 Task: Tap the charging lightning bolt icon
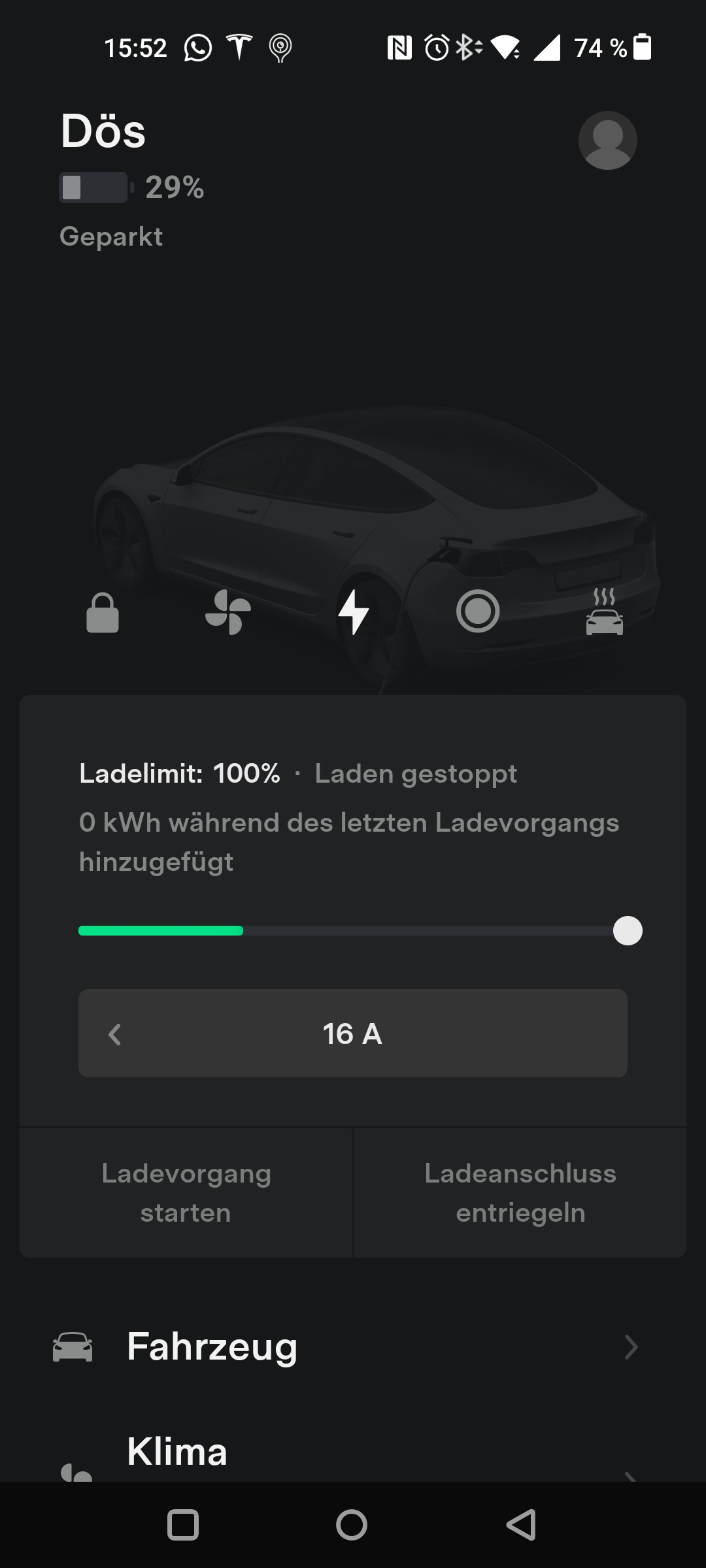353,612
